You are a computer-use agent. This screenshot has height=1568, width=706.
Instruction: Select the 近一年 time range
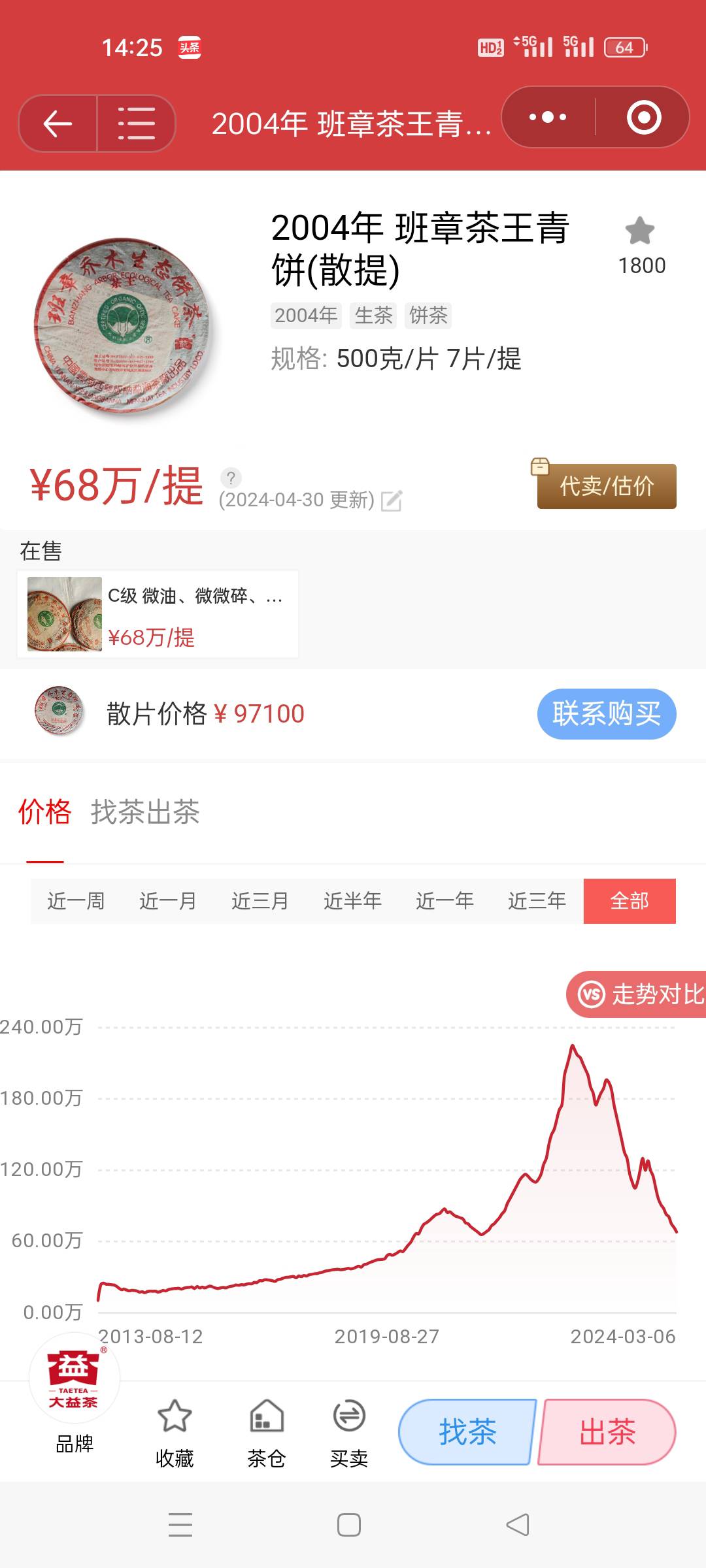(445, 901)
